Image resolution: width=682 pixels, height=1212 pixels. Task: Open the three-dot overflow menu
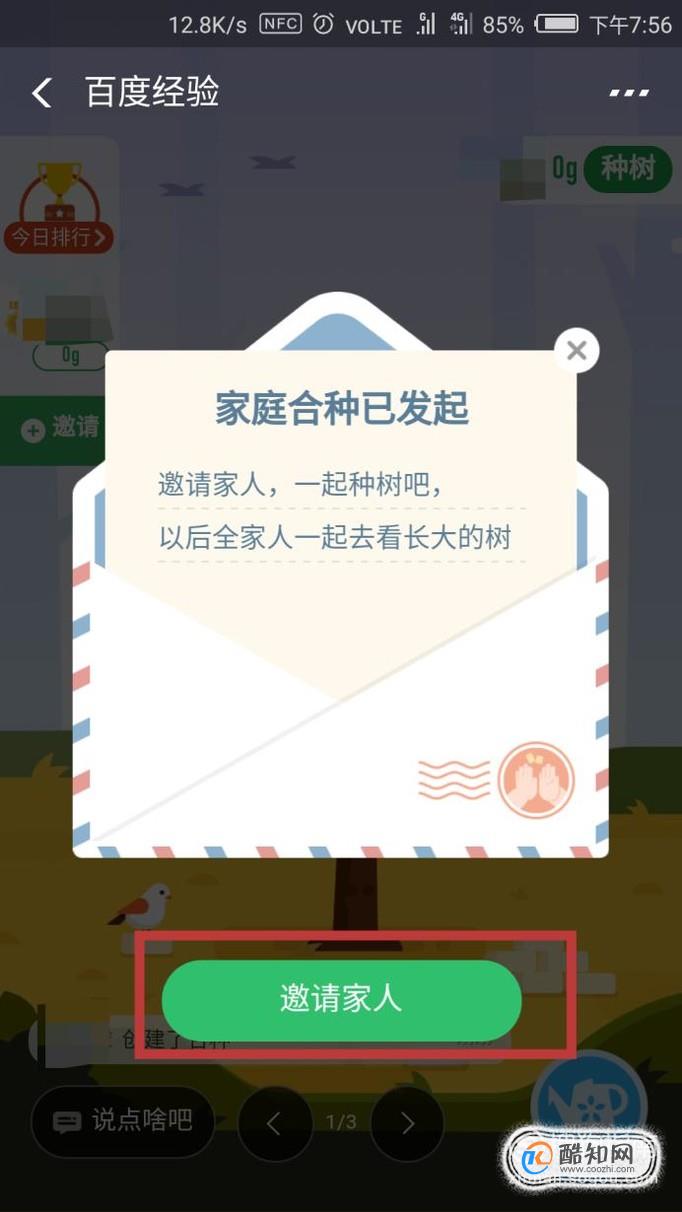pyautogui.click(x=629, y=93)
